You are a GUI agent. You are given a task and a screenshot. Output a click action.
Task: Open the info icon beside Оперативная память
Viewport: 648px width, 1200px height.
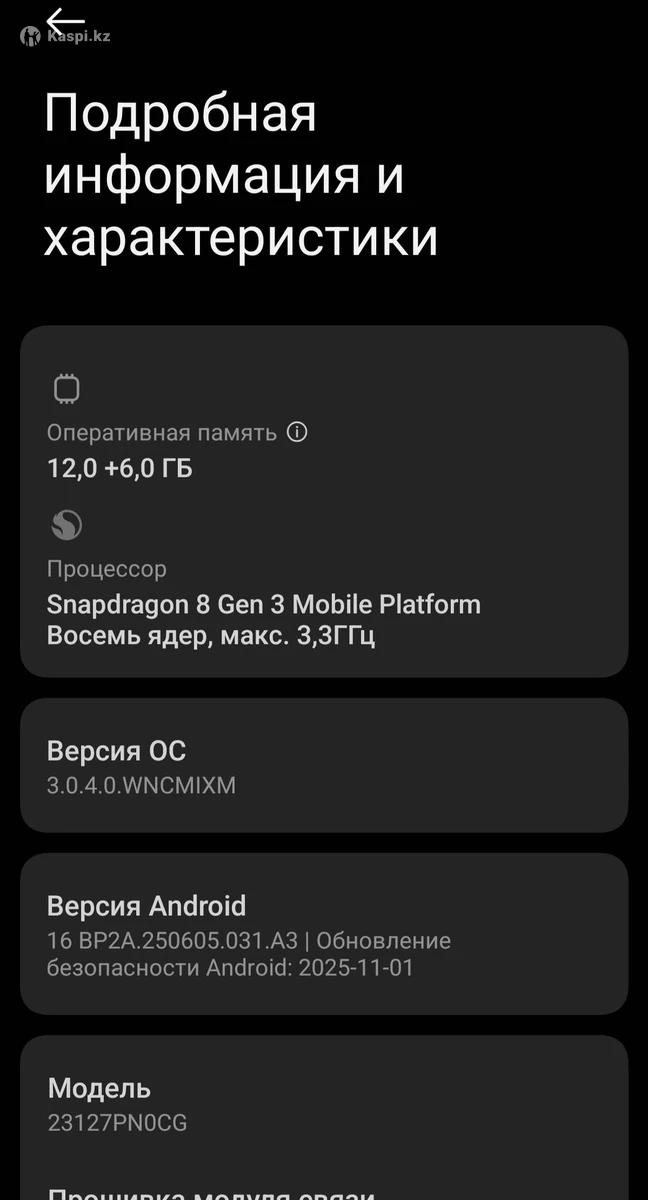click(x=297, y=432)
